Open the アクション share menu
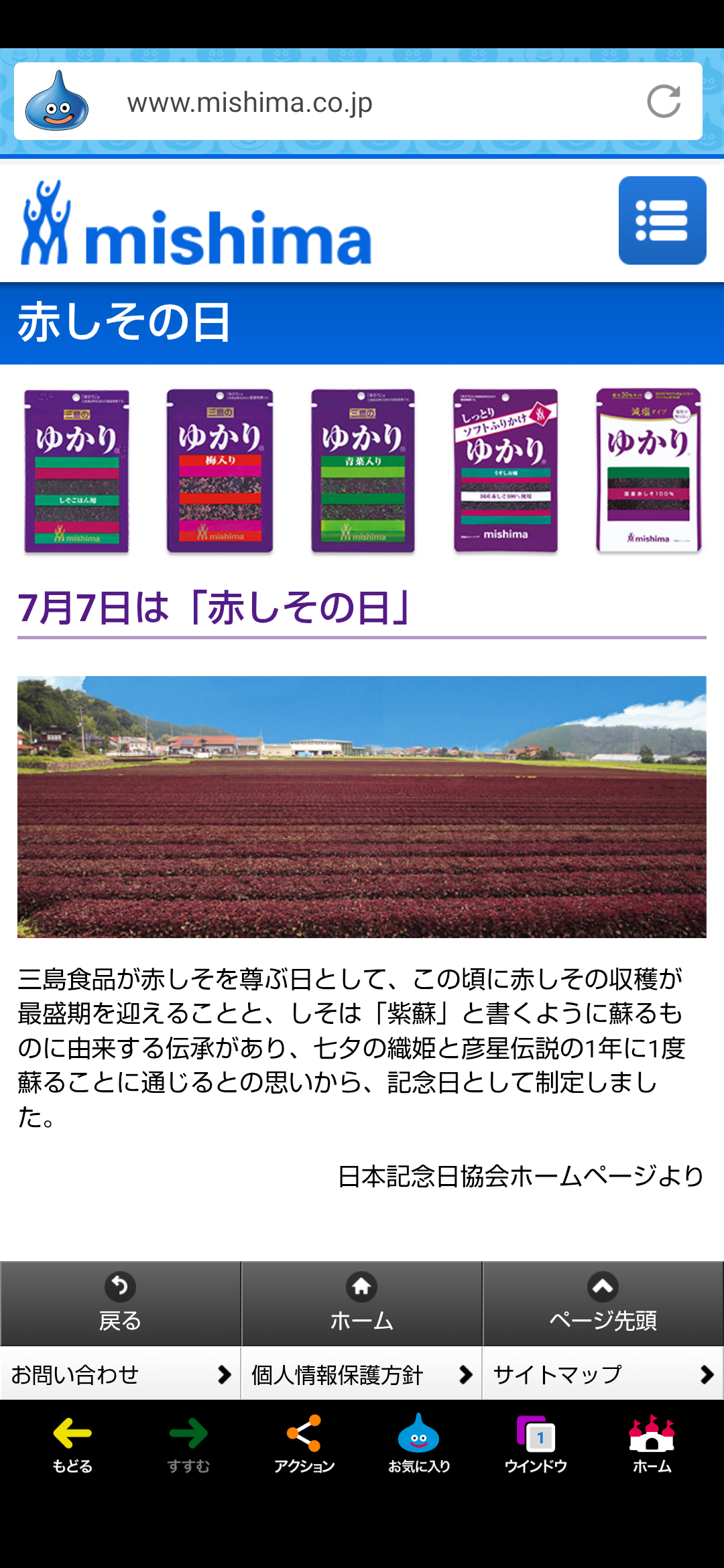The image size is (724, 1568). pos(304,1445)
